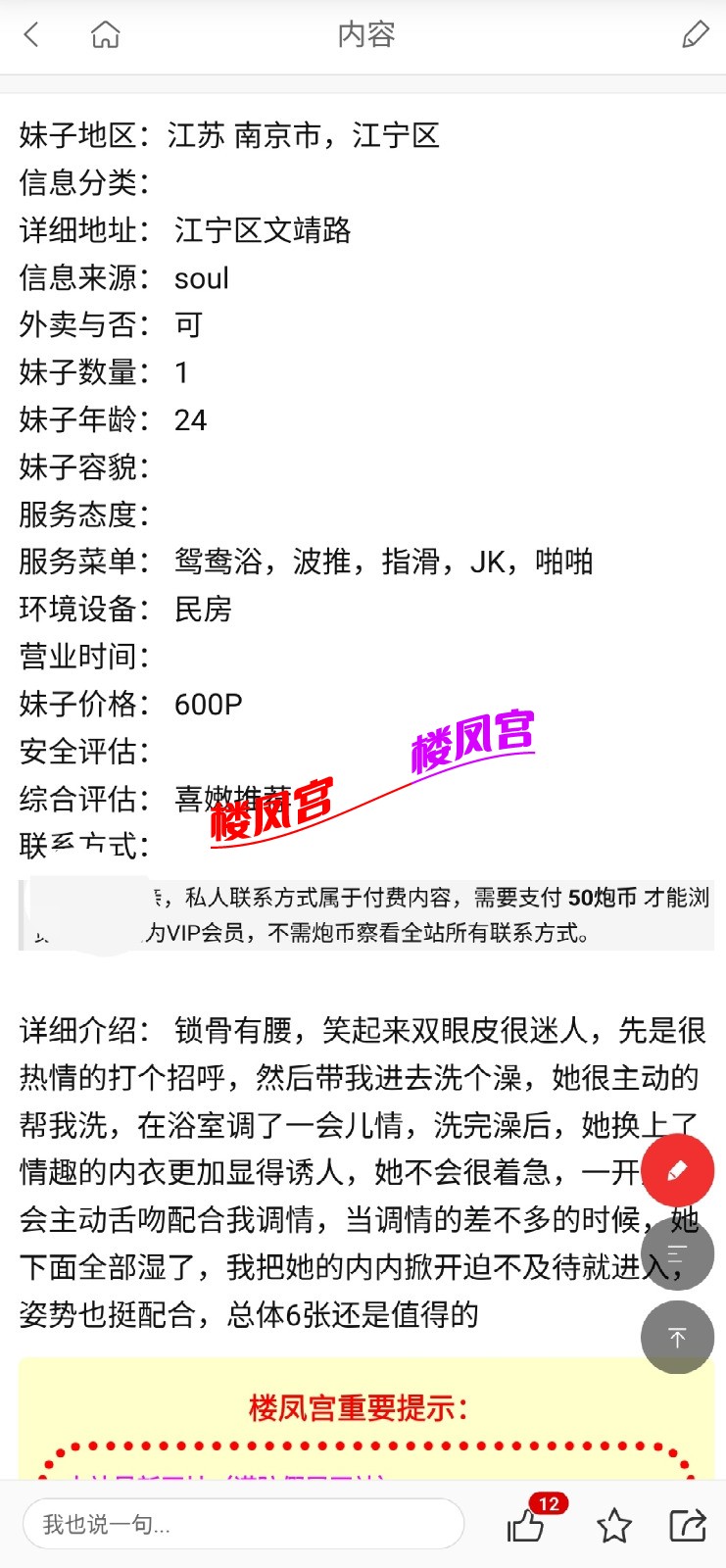Open the home icon in header
The image size is (726, 1568).
tap(105, 35)
